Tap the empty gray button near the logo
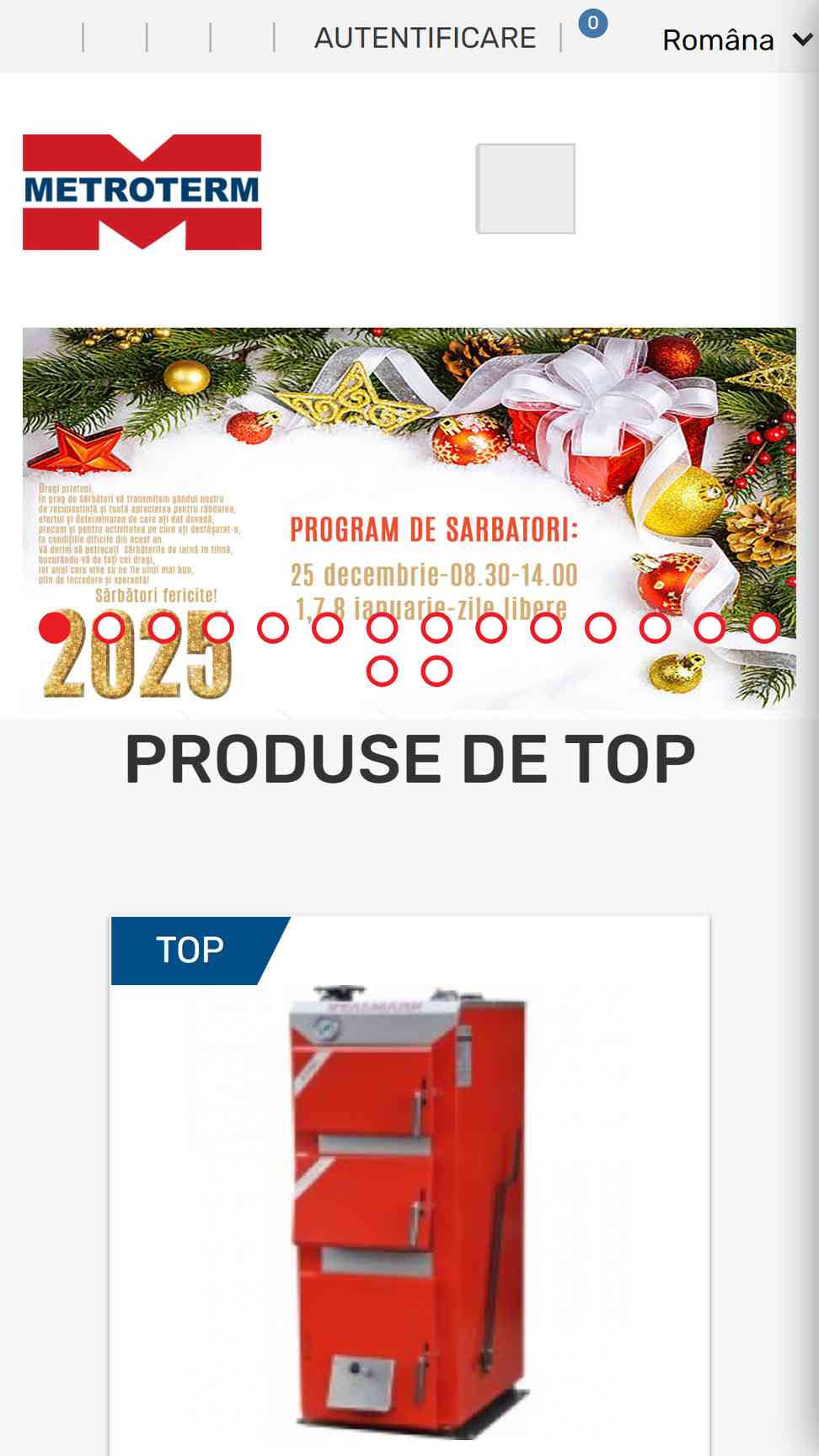The image size is (819, 1456). click(526, 189)
